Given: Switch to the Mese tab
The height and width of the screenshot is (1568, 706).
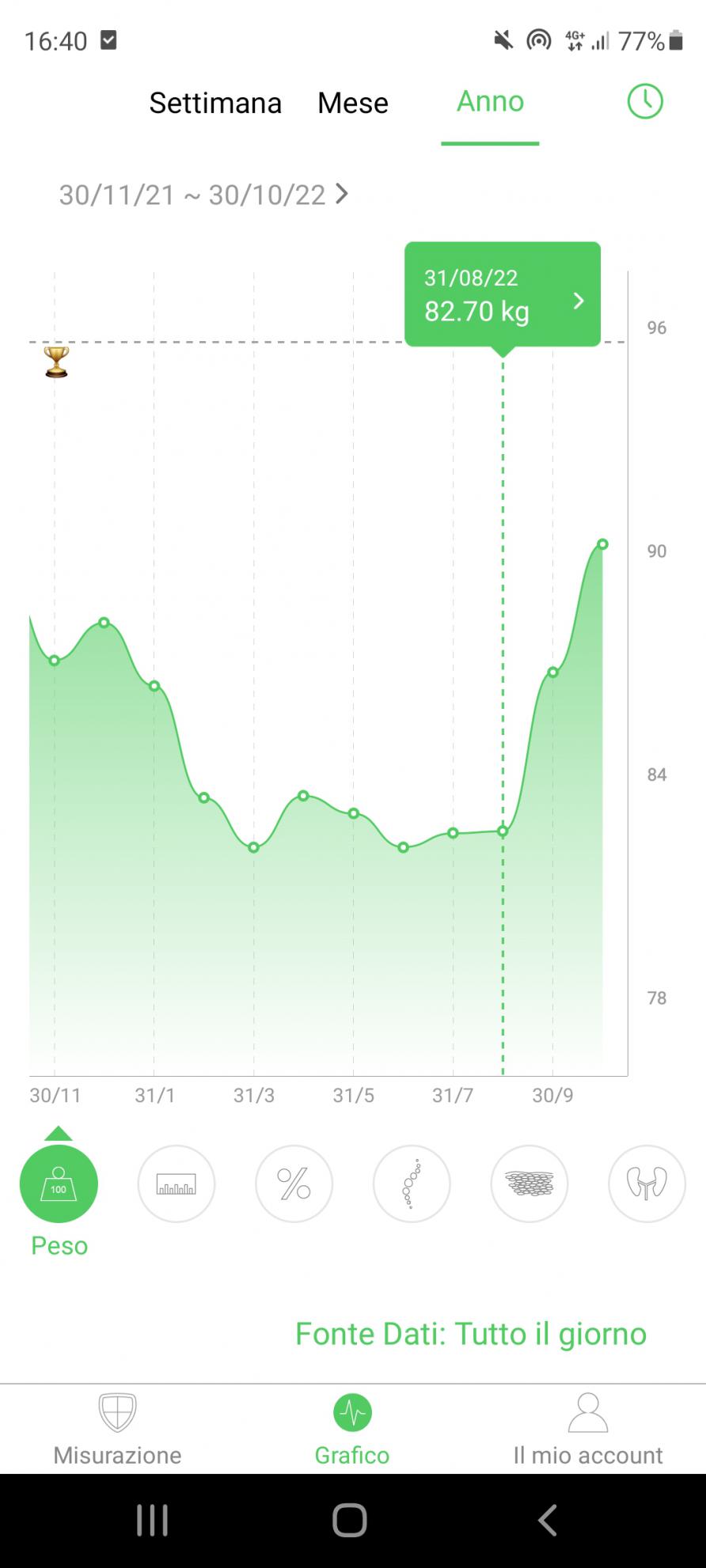Looking at the screenshot, I should coord(353,103).
